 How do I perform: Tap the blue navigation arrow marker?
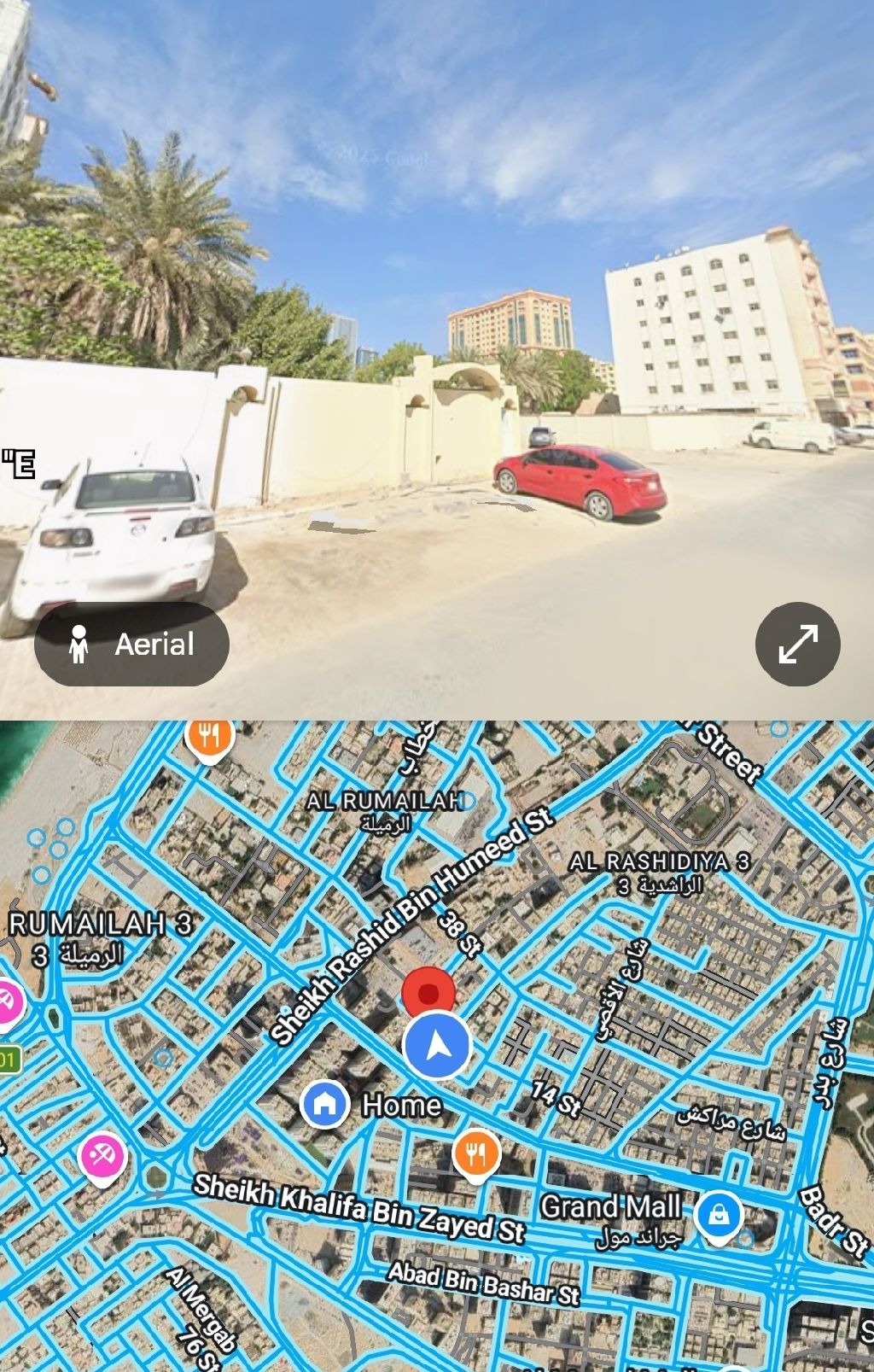click(437, 1045)
